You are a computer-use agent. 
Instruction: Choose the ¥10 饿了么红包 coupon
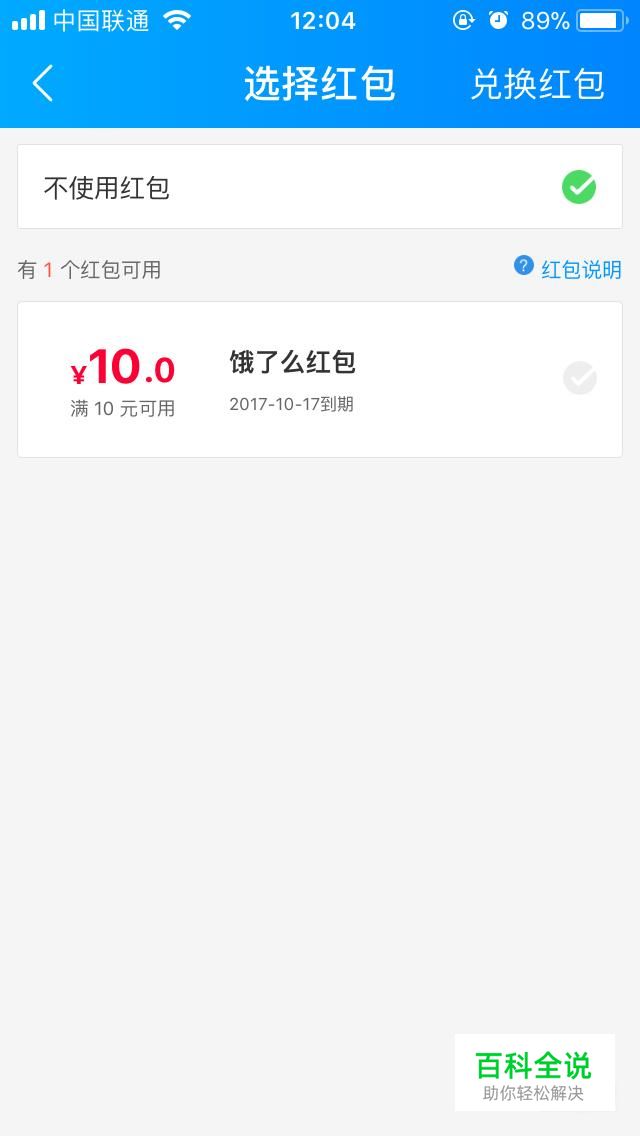click(320, 380)
